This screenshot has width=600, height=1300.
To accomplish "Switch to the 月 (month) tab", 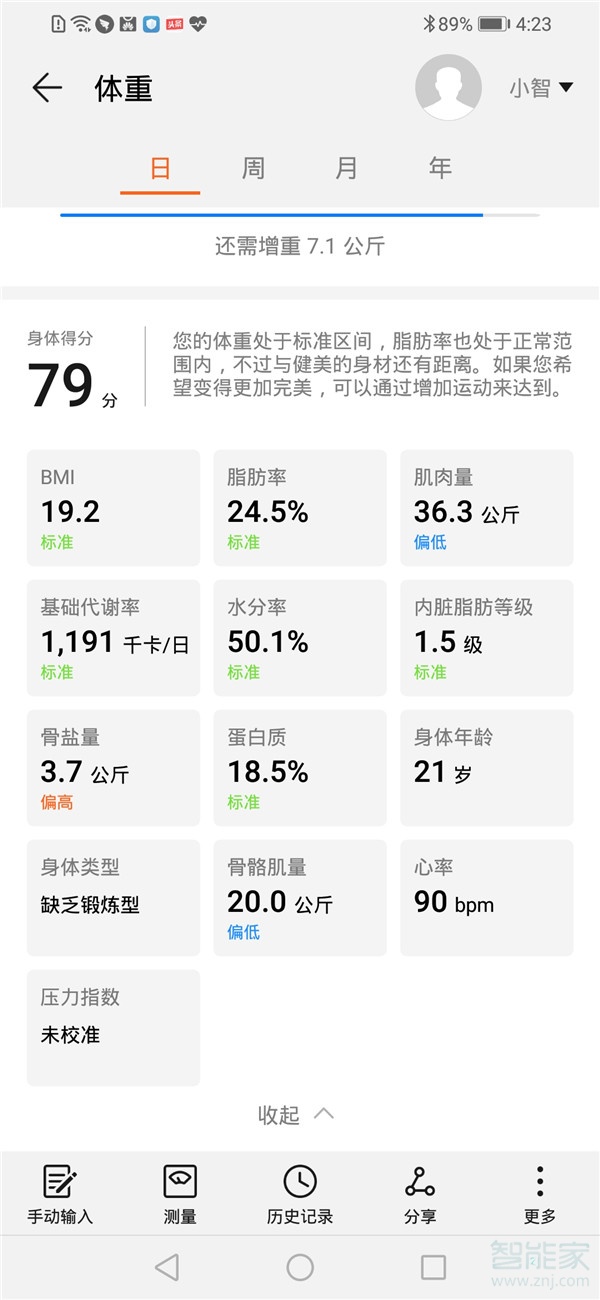I will pyautogui.click(x=346, y=167).
